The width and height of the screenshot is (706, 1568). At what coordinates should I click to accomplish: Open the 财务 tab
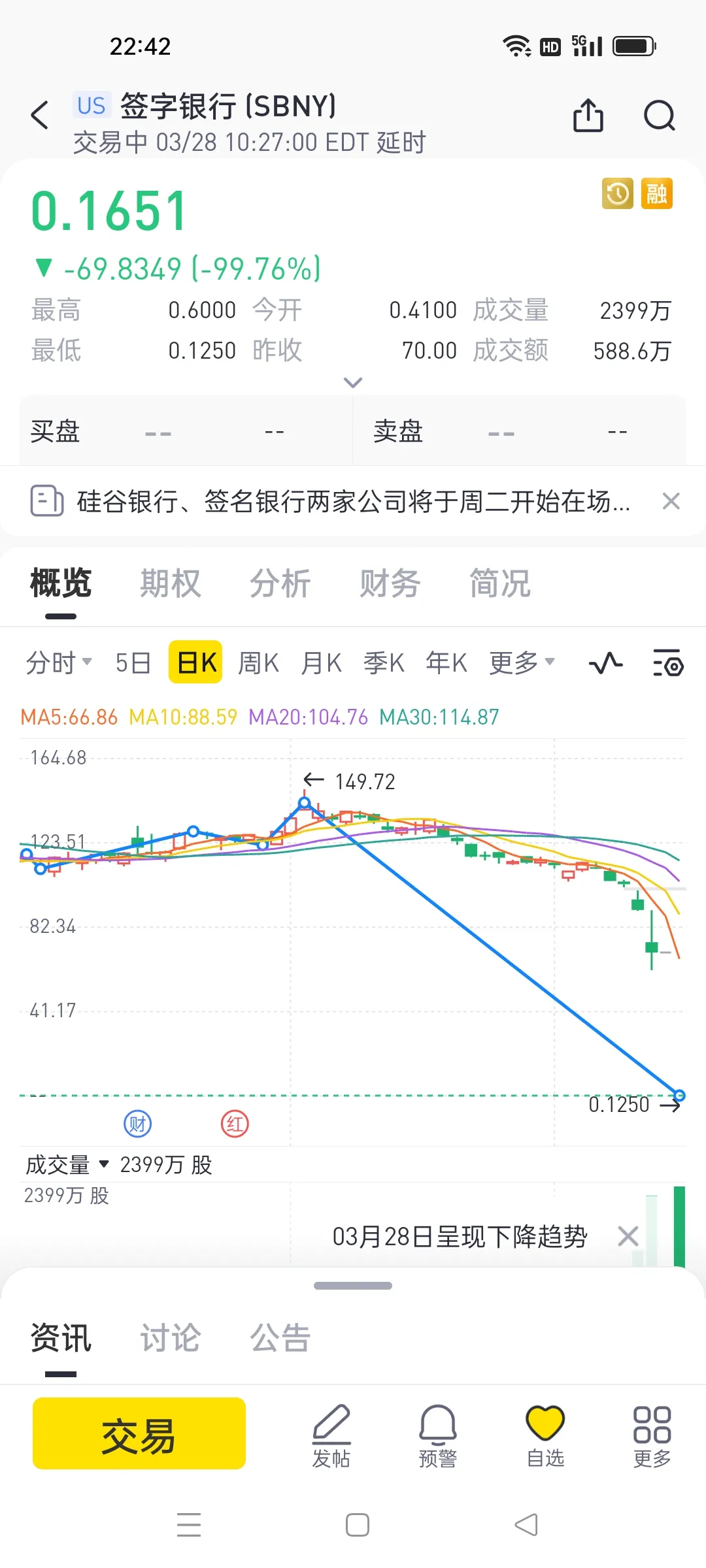tap(390, 583)
